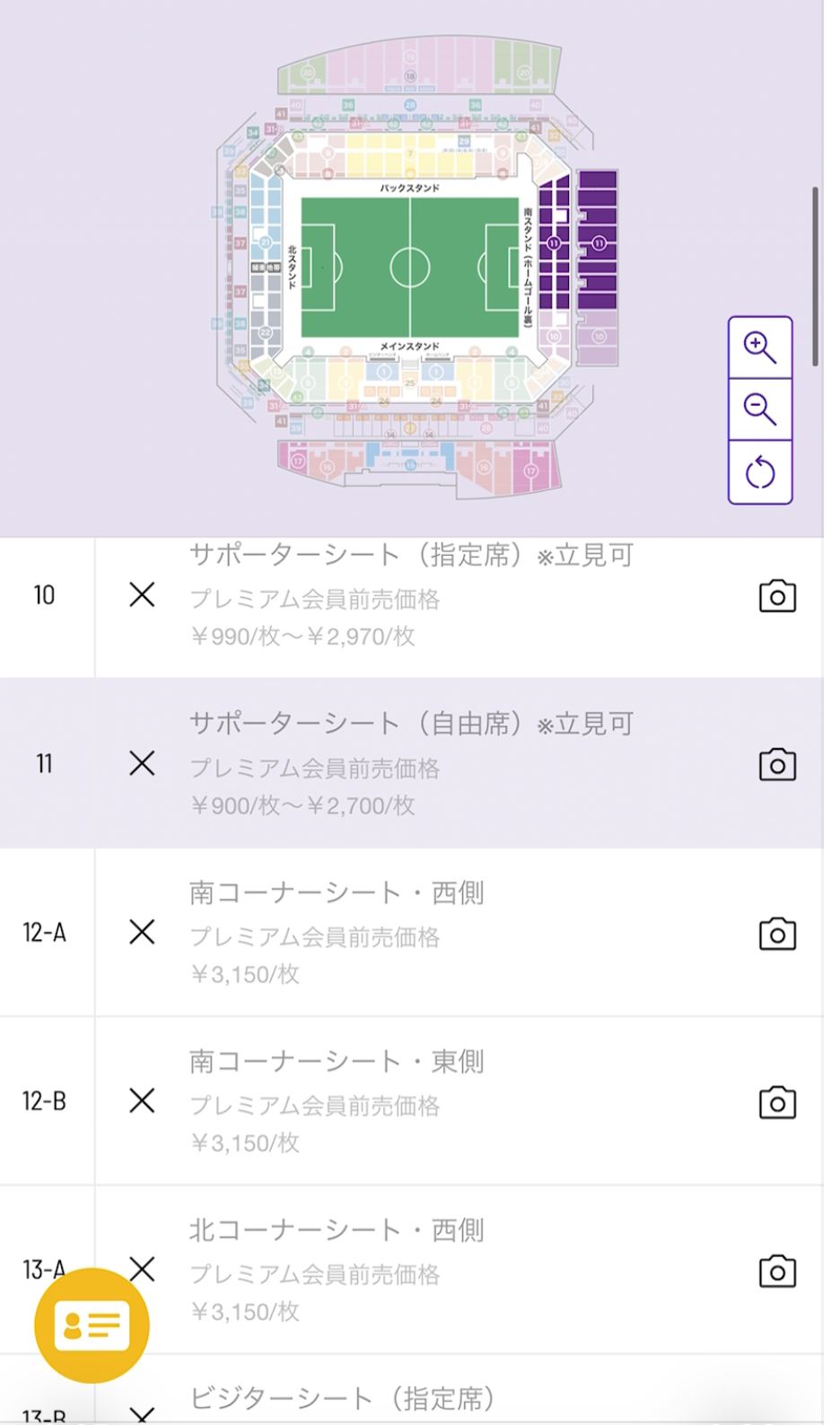Viewport: 840px width, 1425px height.
Task: View camera photo for seat type 10
Action: 777,596
